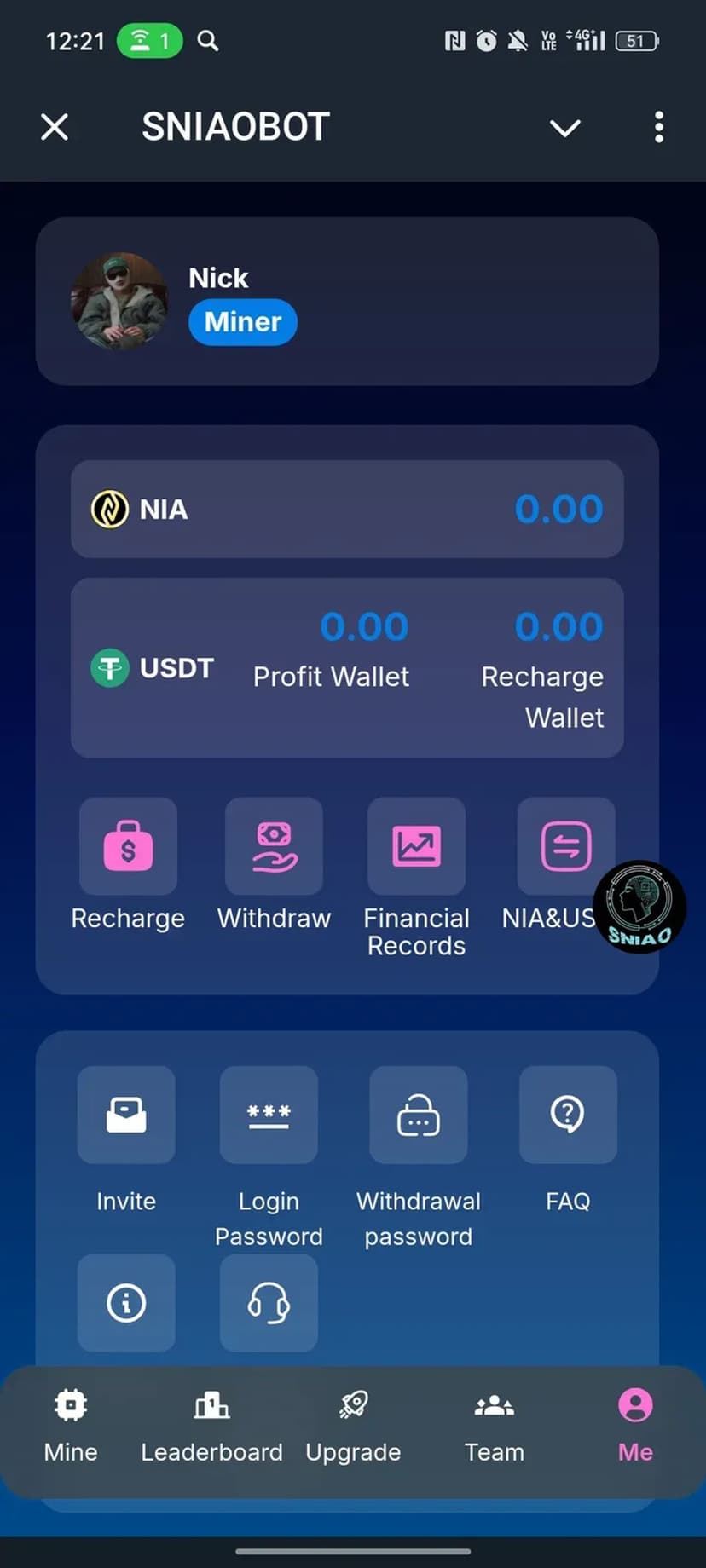Open the Team tab

click(495, 1425)
